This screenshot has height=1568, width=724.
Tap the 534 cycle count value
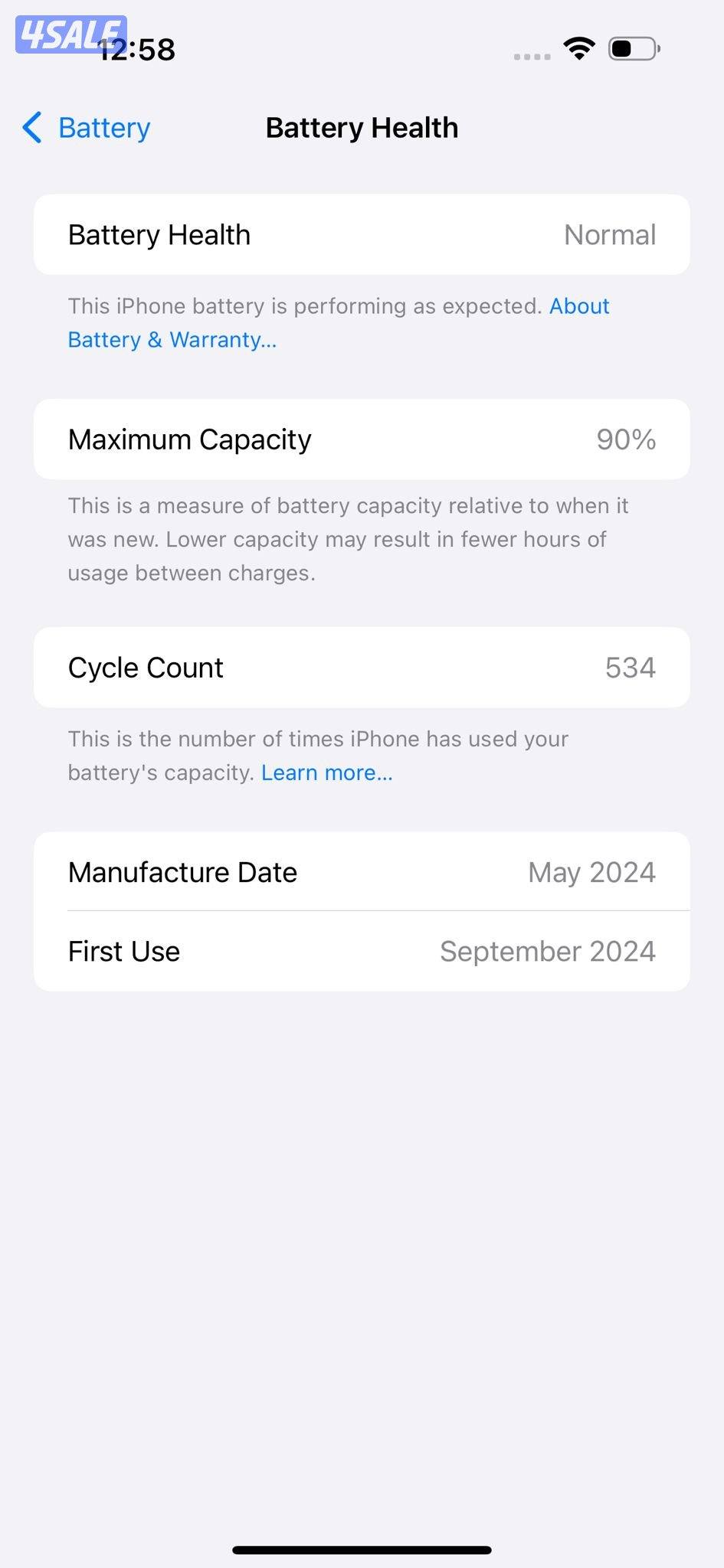coord(630,667)
